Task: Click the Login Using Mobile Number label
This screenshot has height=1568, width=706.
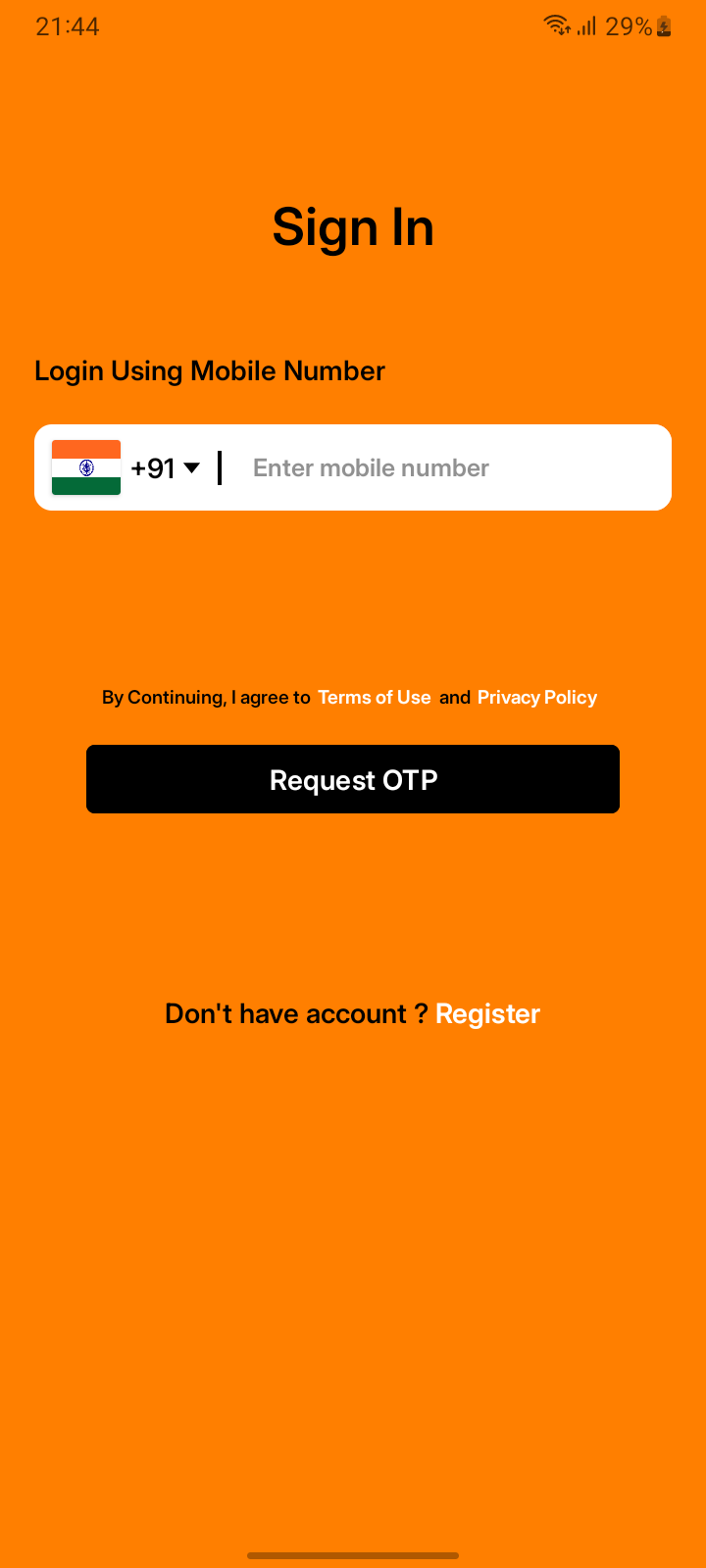Action: [x=209, y=370]
